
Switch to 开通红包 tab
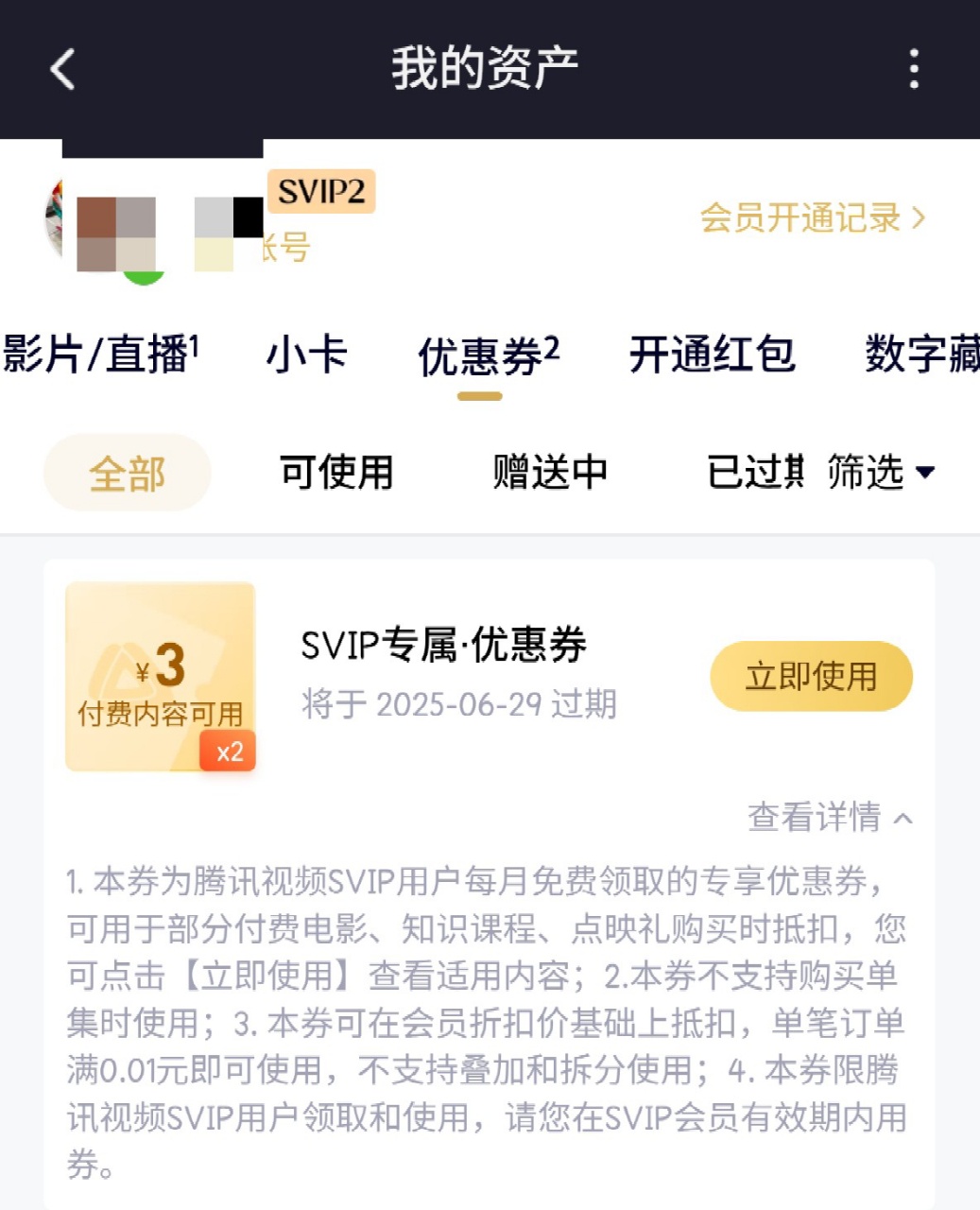pyautogui.click(x=712, y=355)
